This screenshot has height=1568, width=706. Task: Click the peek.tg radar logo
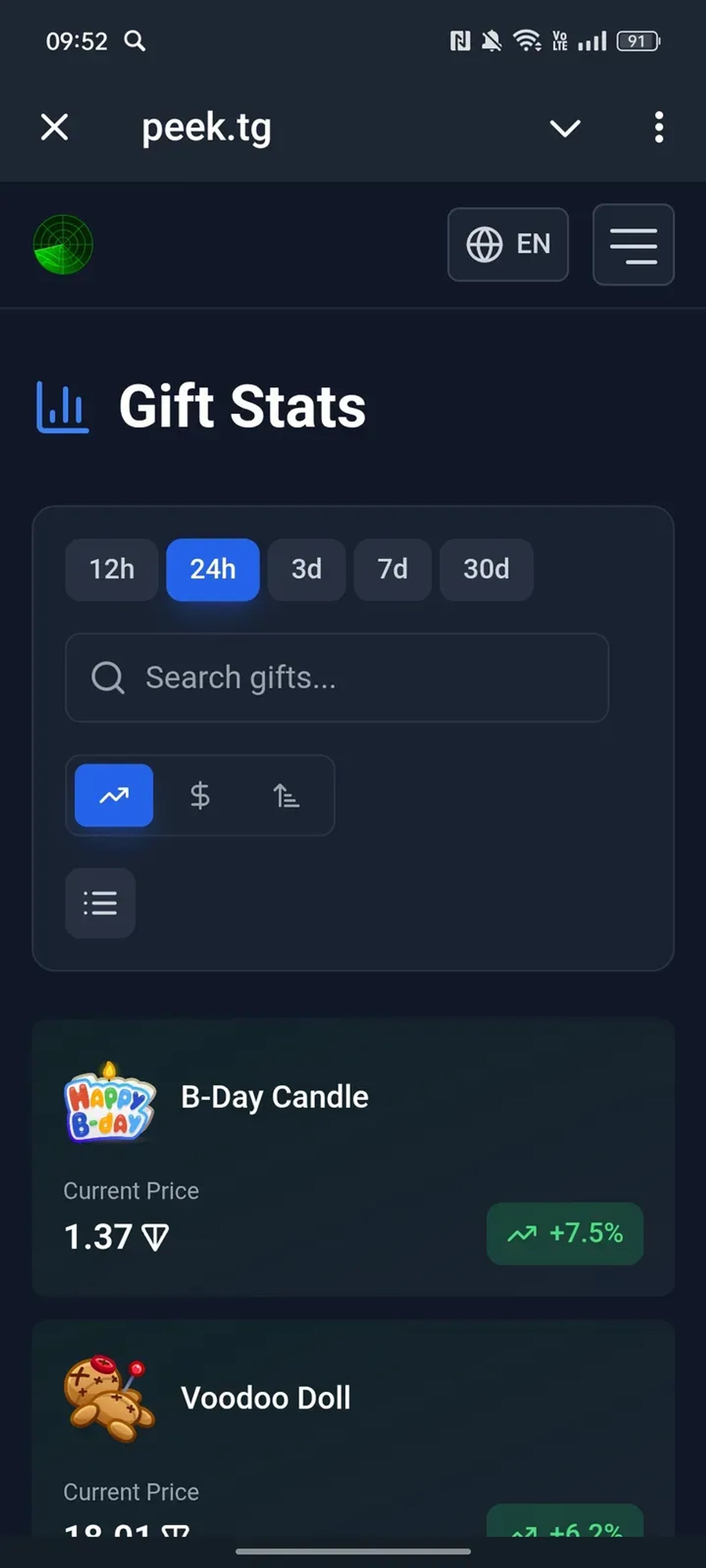64,245
